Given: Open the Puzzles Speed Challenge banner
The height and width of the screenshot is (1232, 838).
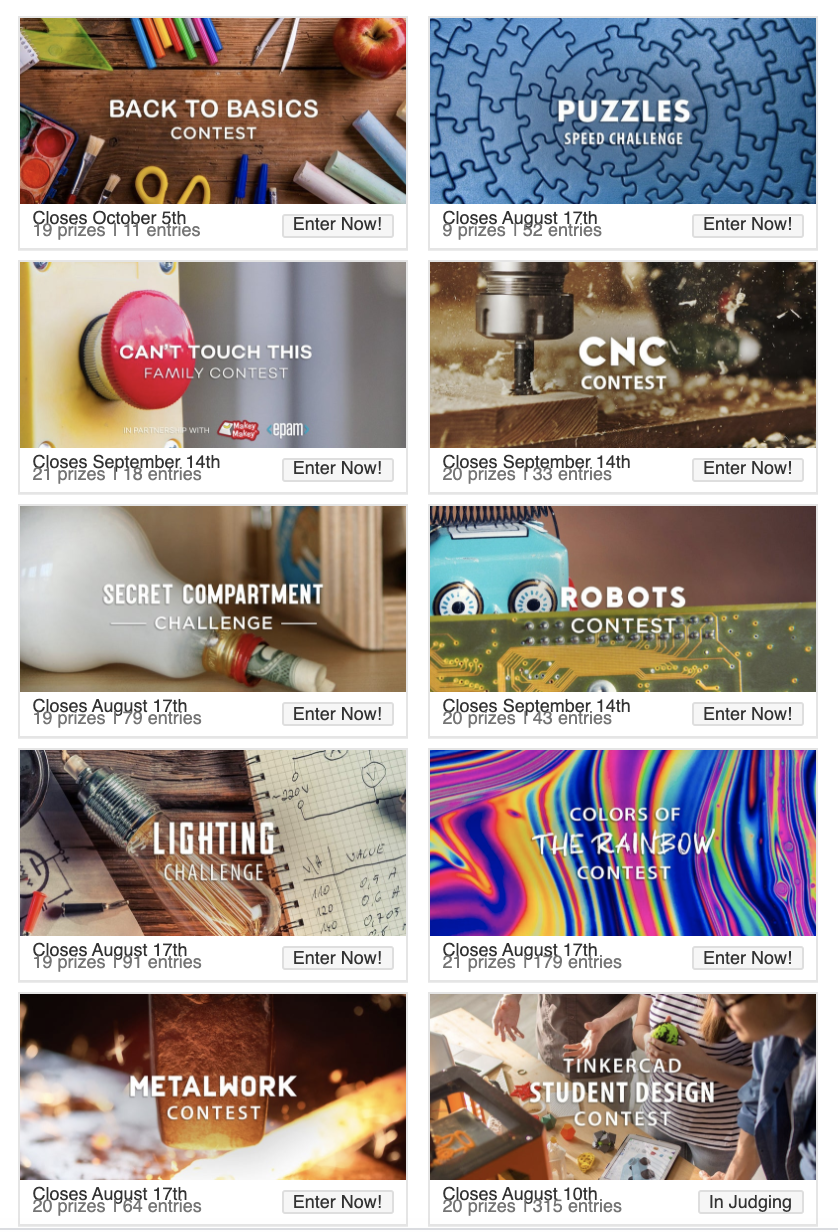Looking at the screenshot, I should point(623,111).
